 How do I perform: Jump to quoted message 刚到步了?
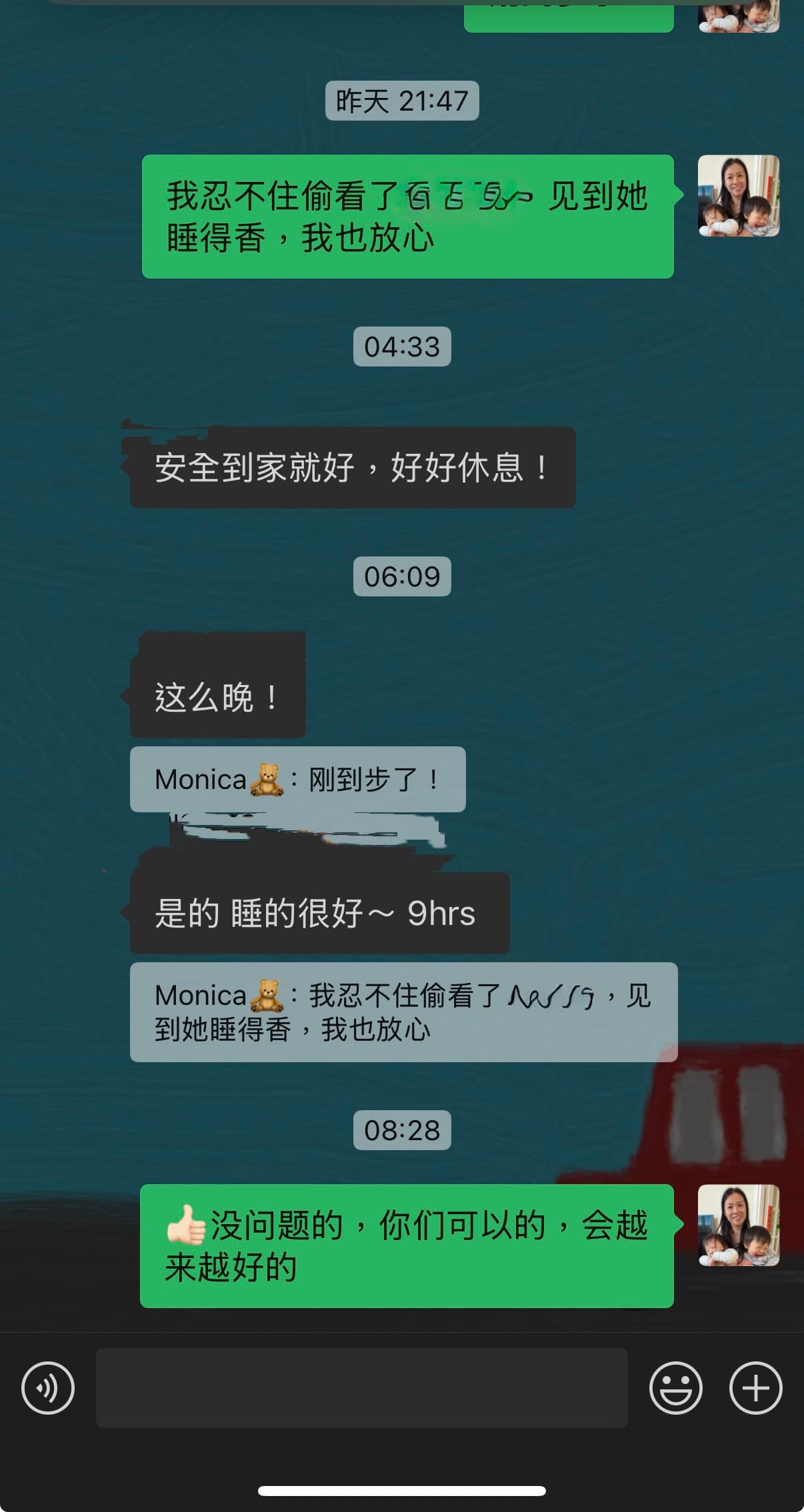click(297, 779)
